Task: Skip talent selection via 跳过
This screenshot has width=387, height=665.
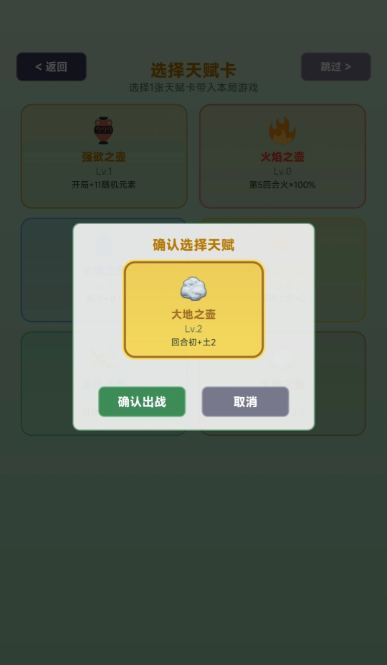Action: point(336,67)
